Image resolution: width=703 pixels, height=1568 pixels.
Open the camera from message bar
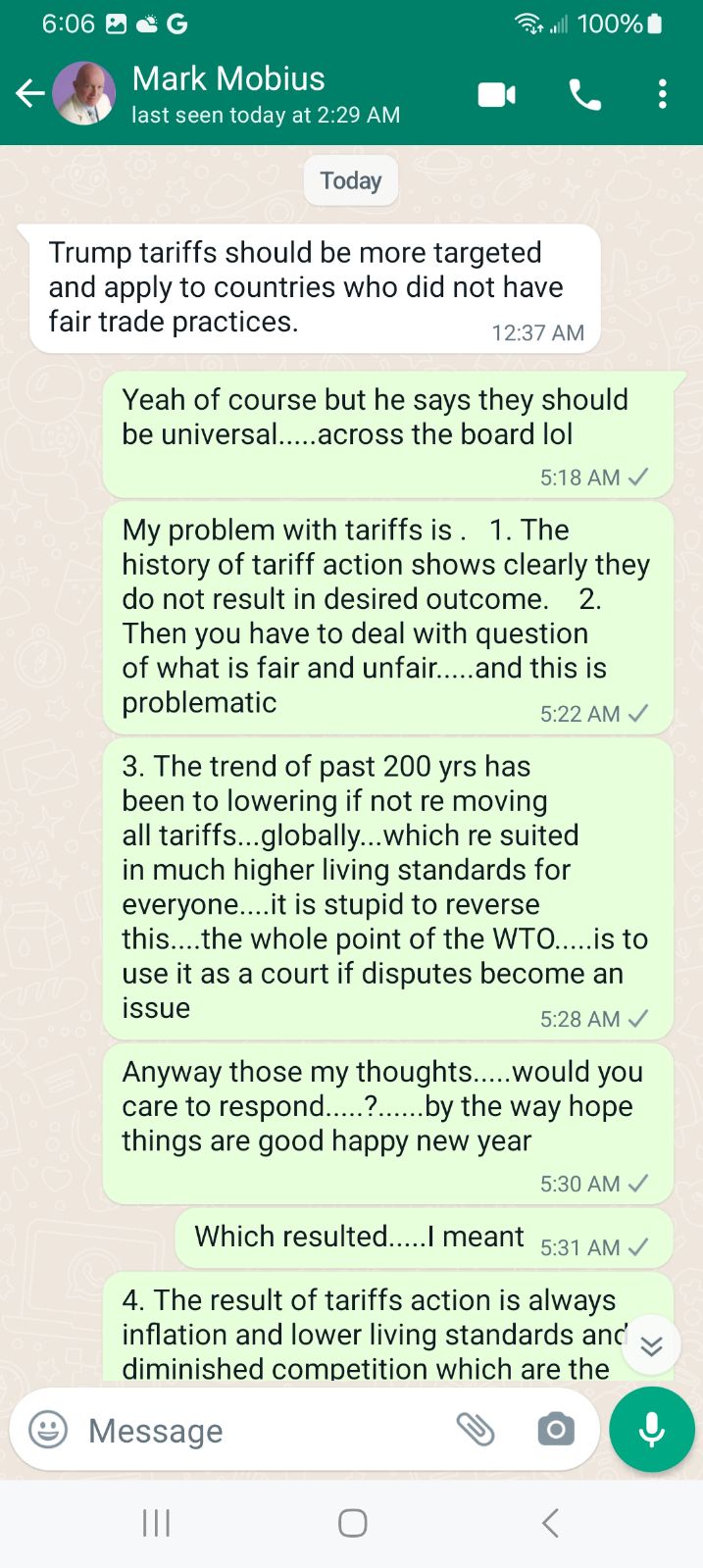(556, 1430)
